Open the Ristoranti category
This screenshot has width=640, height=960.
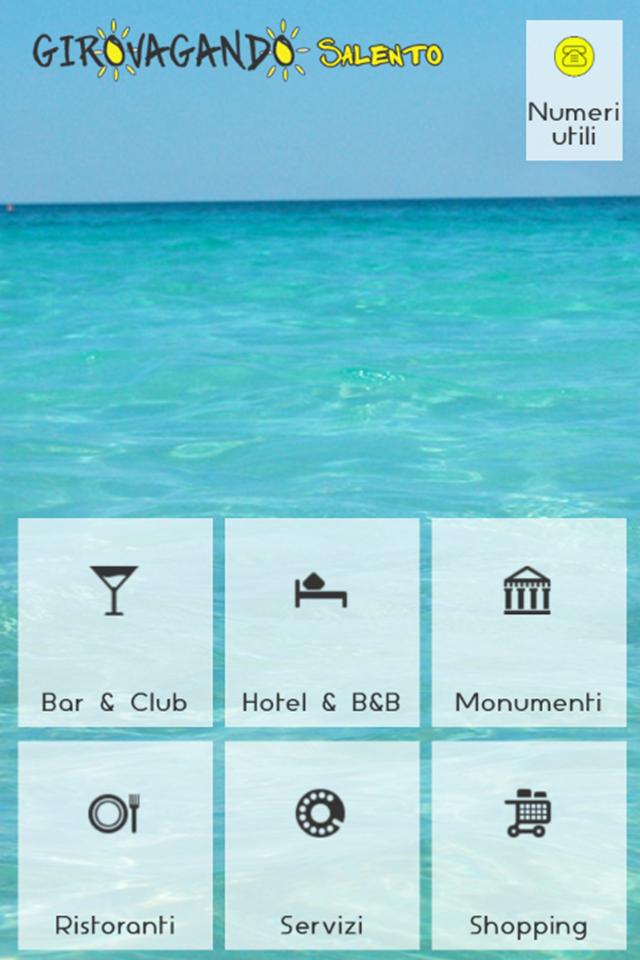(x=115, y=845)
